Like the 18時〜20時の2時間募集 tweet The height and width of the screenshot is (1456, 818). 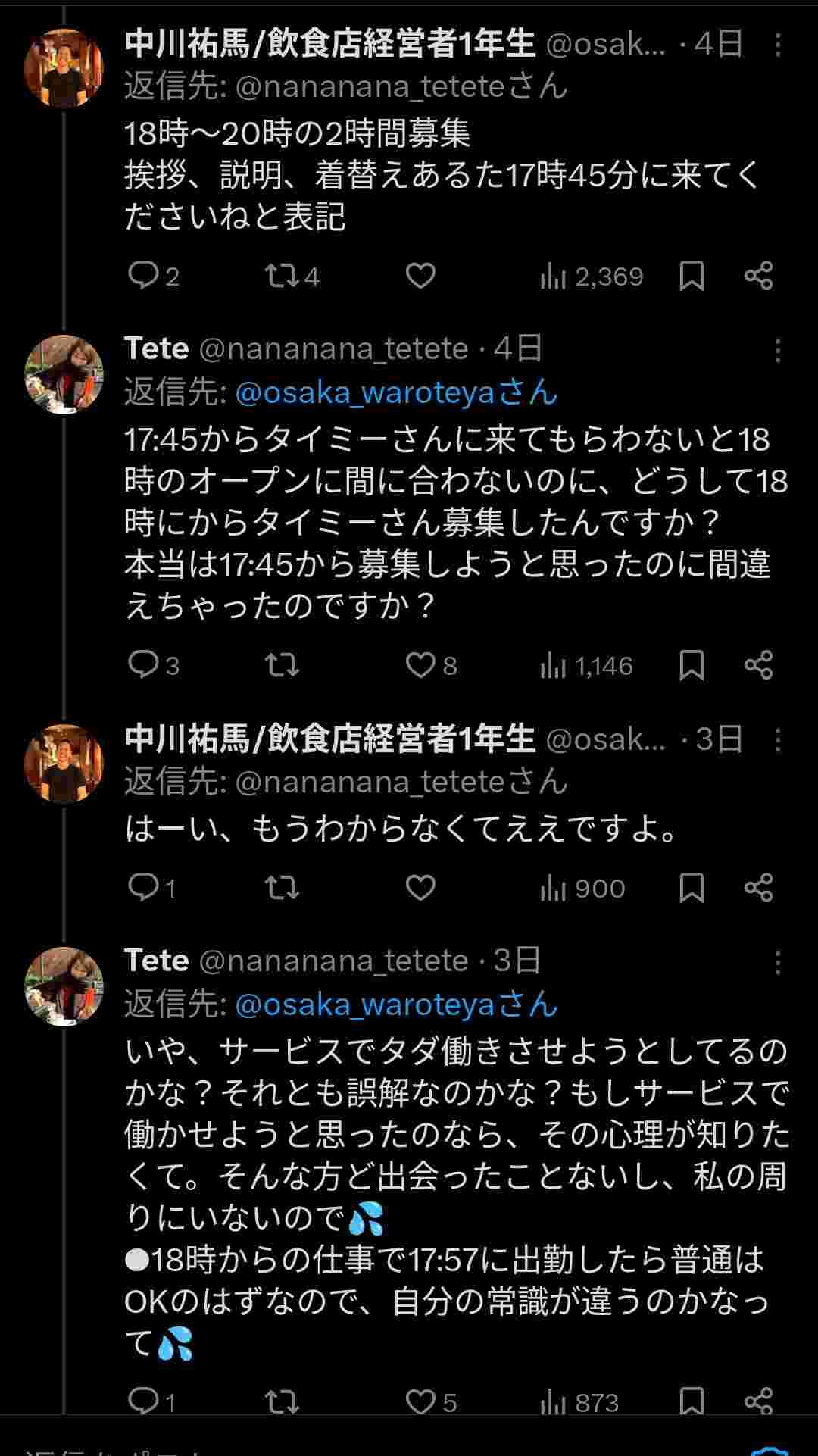(x=420, y=276)
